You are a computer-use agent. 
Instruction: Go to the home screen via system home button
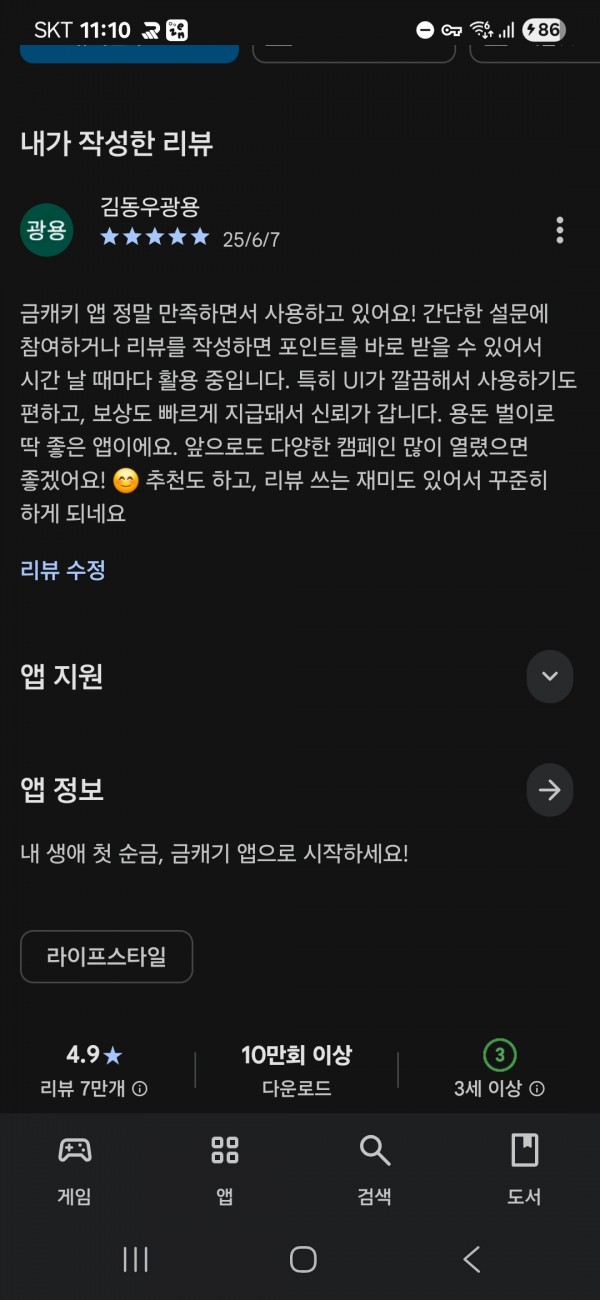click(x=303, y=1259)
